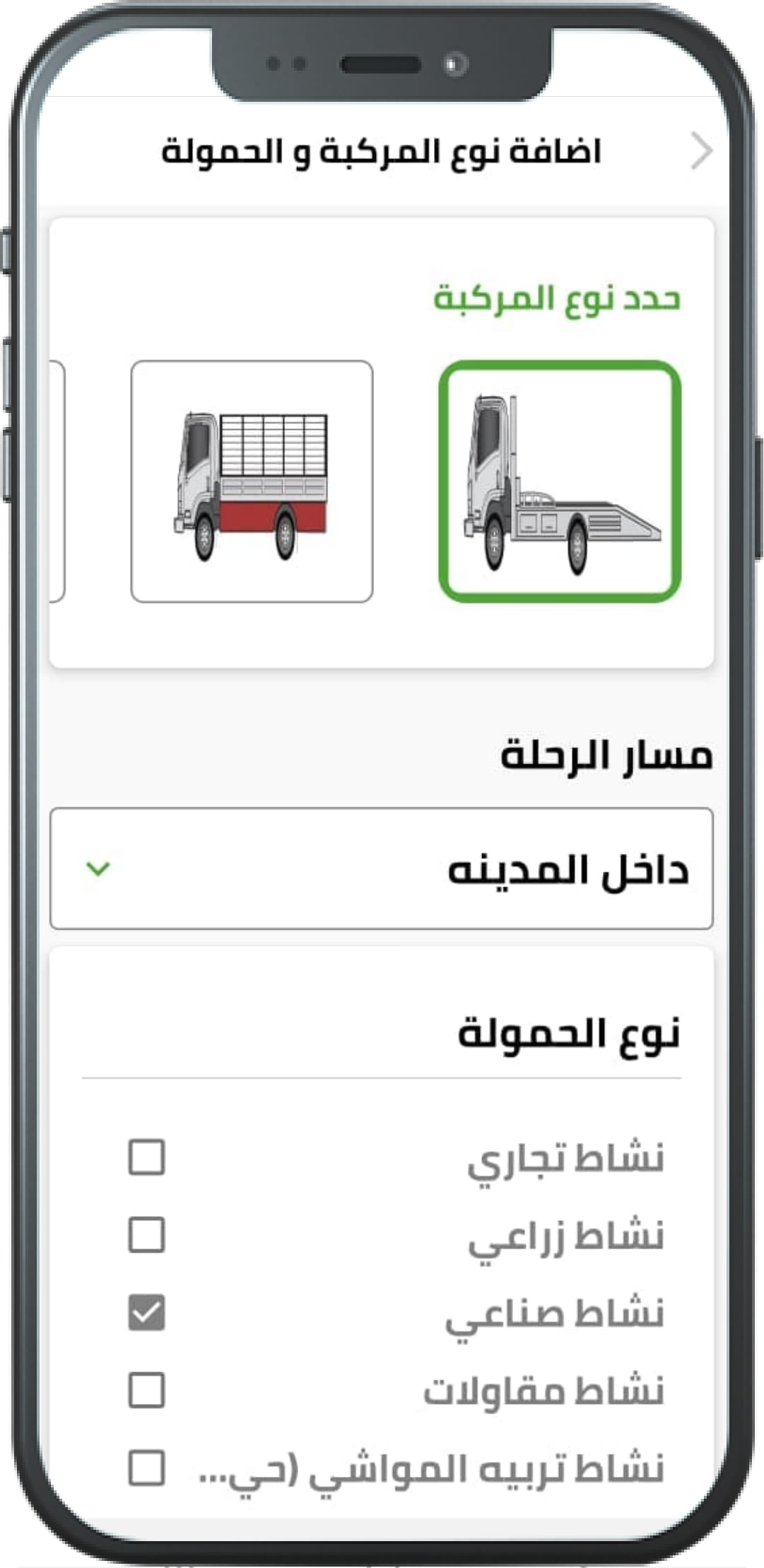
Task: Check the 'نشاط تربيه المواشي' checkbox
Action: coord(147,1468)
